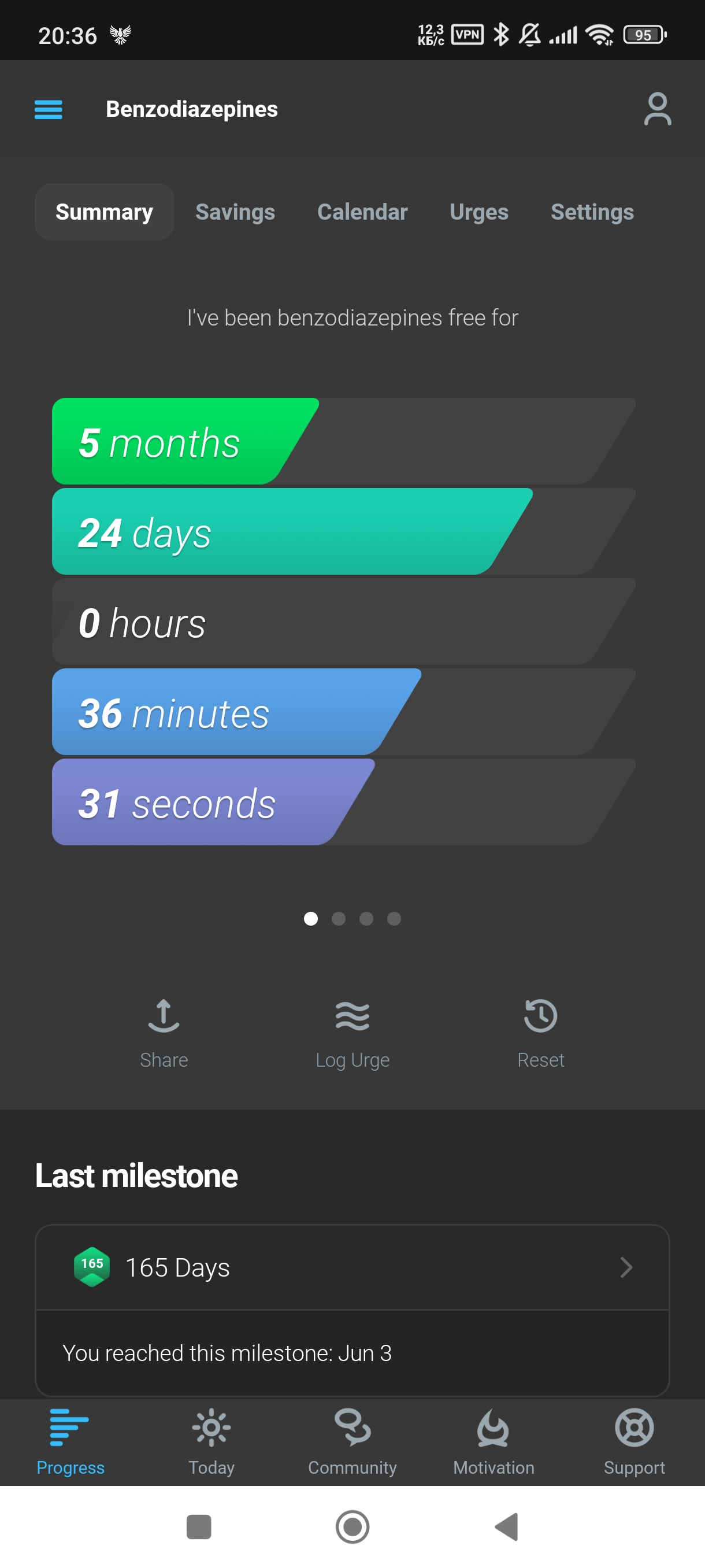Open the profile icon
705x1568 pixels.
657,110
